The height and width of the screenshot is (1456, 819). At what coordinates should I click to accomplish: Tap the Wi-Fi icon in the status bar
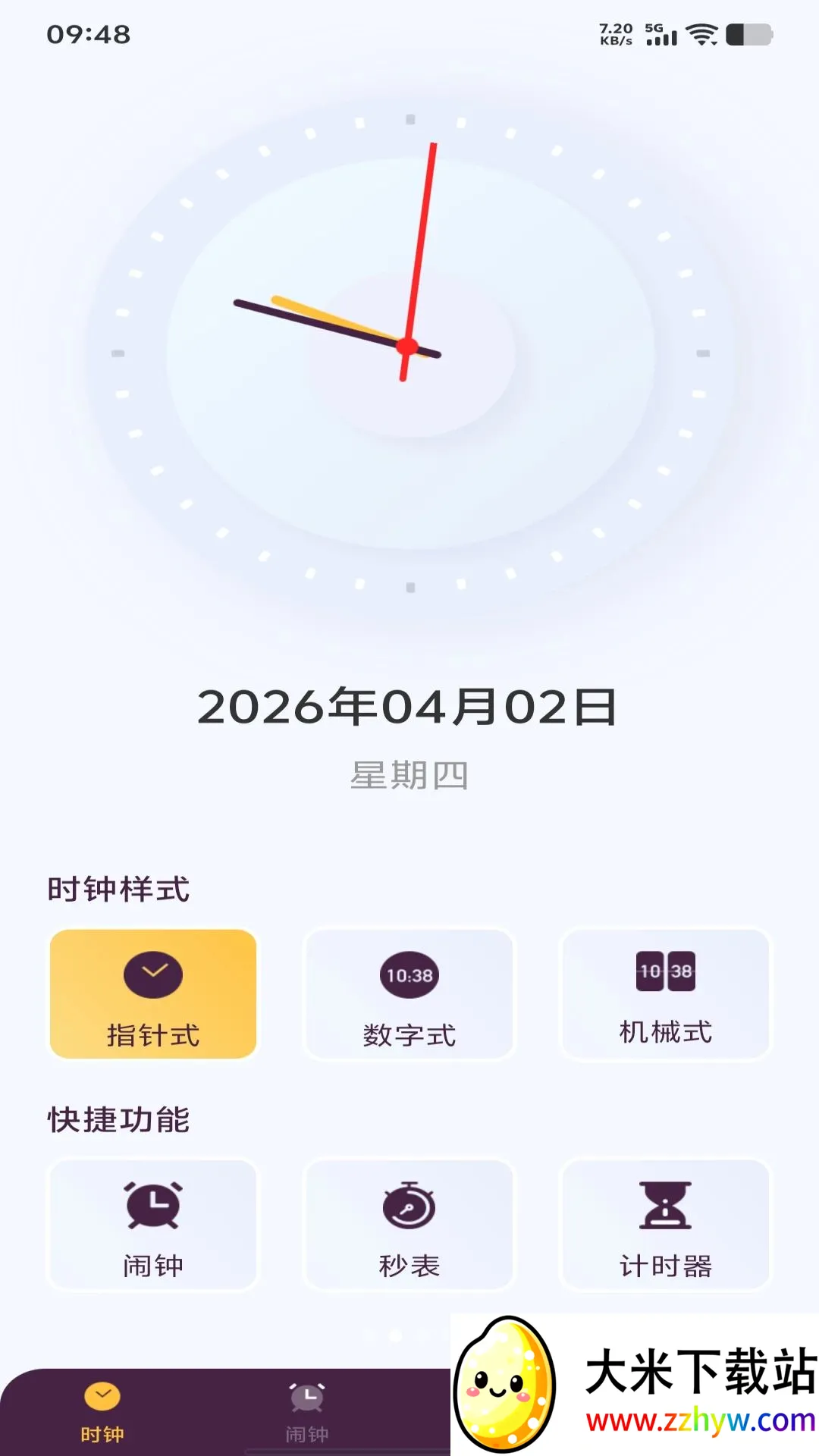point(701,34)
